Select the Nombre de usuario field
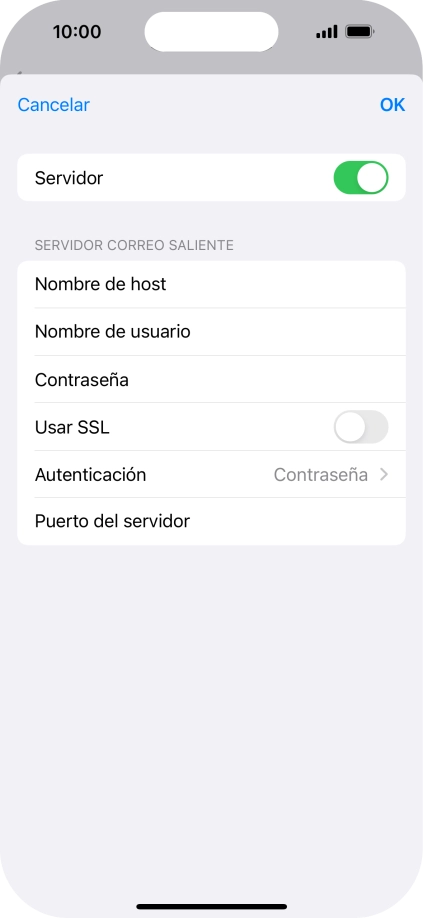This screenshot has height=918, width=423. coord(211,332)
